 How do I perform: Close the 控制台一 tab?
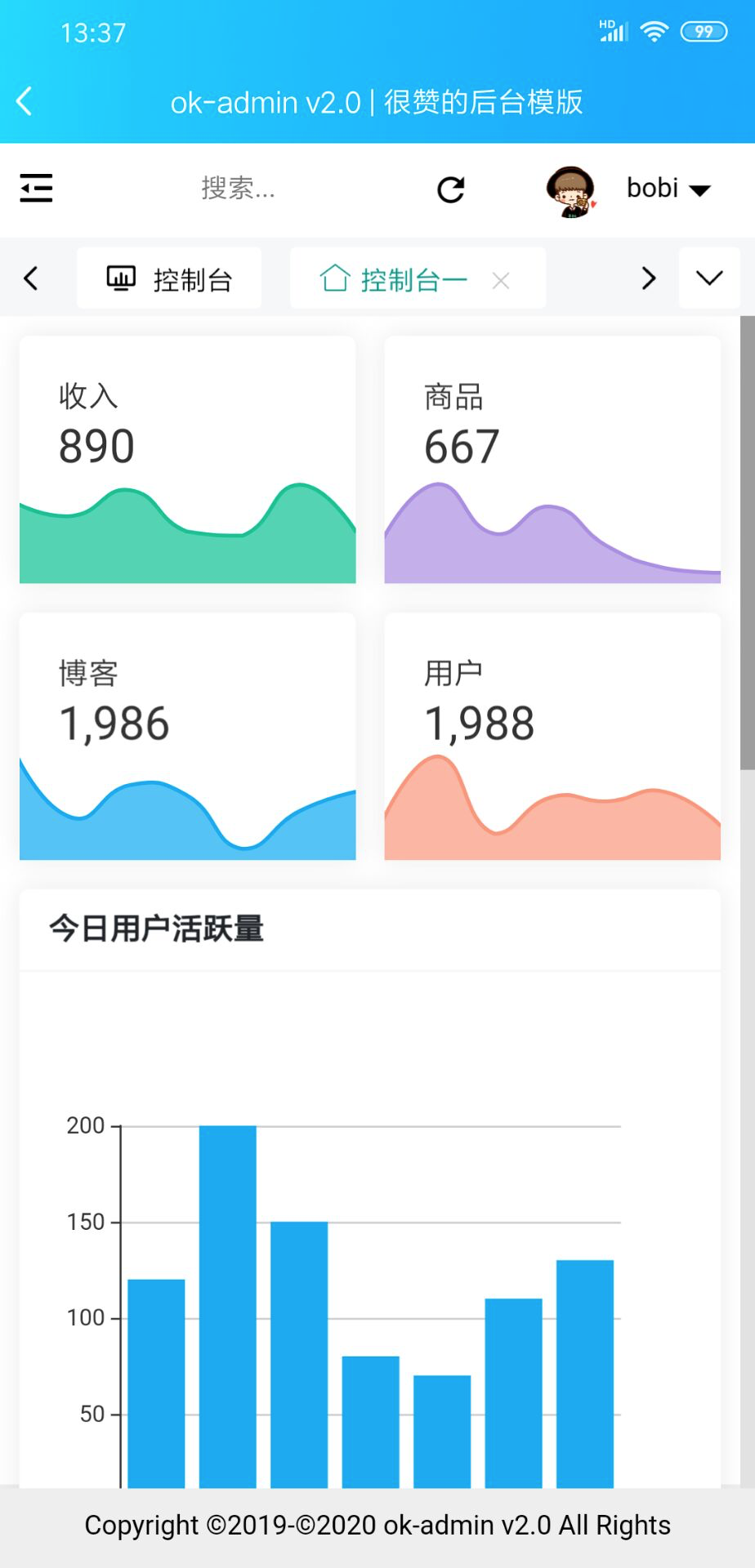pyautogui.click(x=501, y=281)
